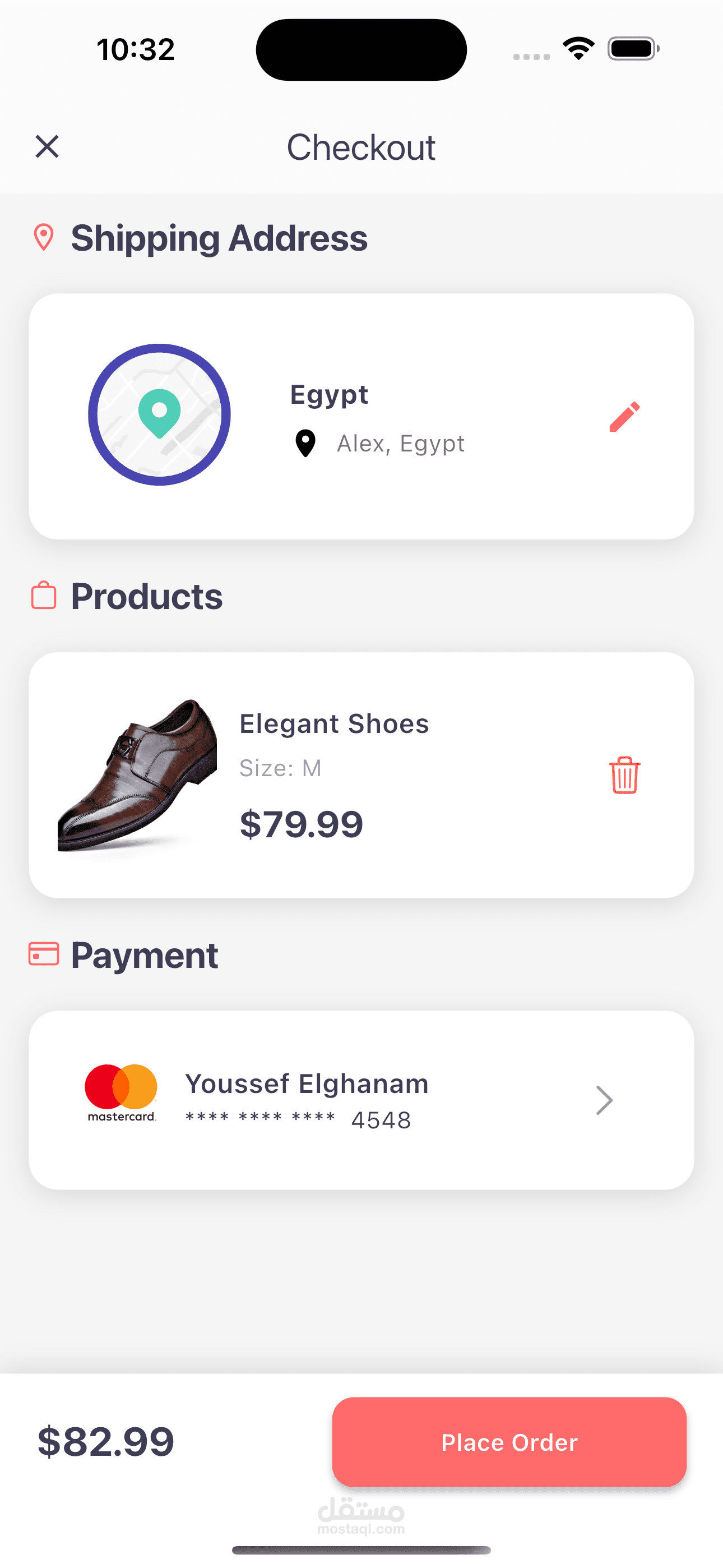Image resolution: width=723 pixels, height=1568 pixels.
Task: Open the Mastercard payment method details
Action: (361, 1100)
